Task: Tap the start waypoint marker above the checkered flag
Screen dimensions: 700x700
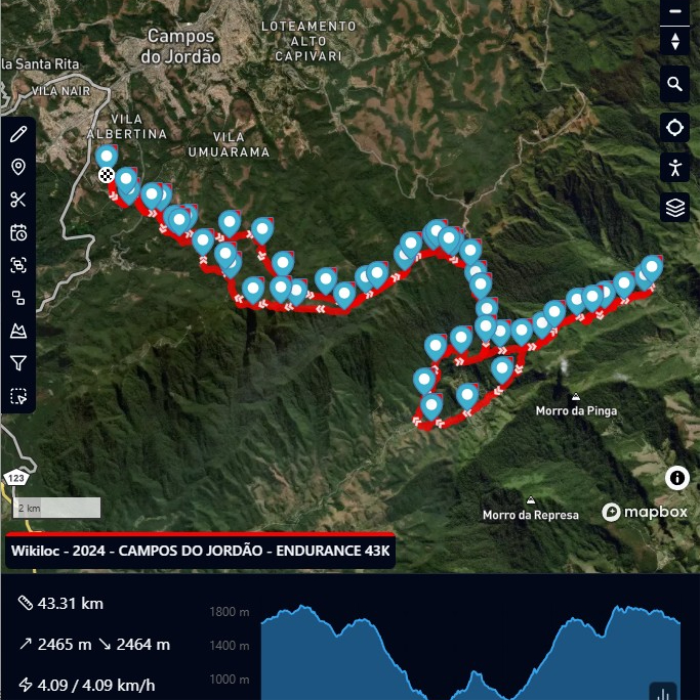Action: tap(106, 156)
